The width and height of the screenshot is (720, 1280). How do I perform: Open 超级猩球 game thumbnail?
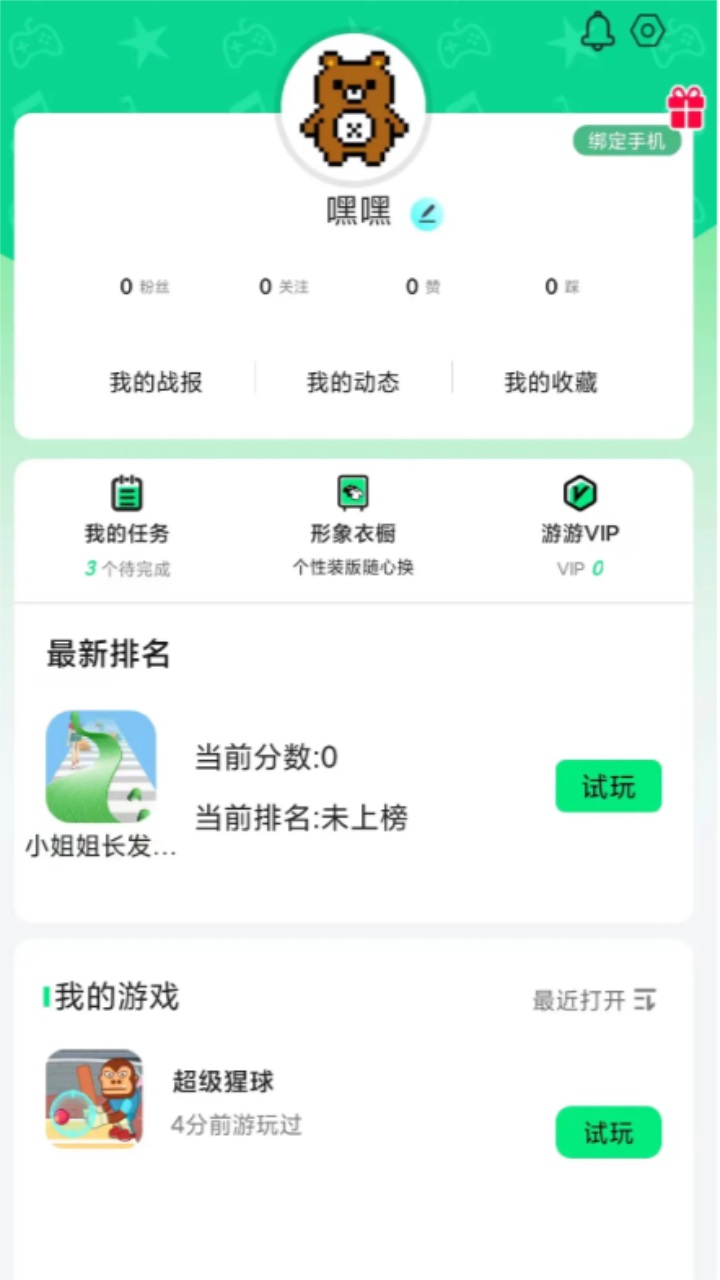pos(95,1097)
